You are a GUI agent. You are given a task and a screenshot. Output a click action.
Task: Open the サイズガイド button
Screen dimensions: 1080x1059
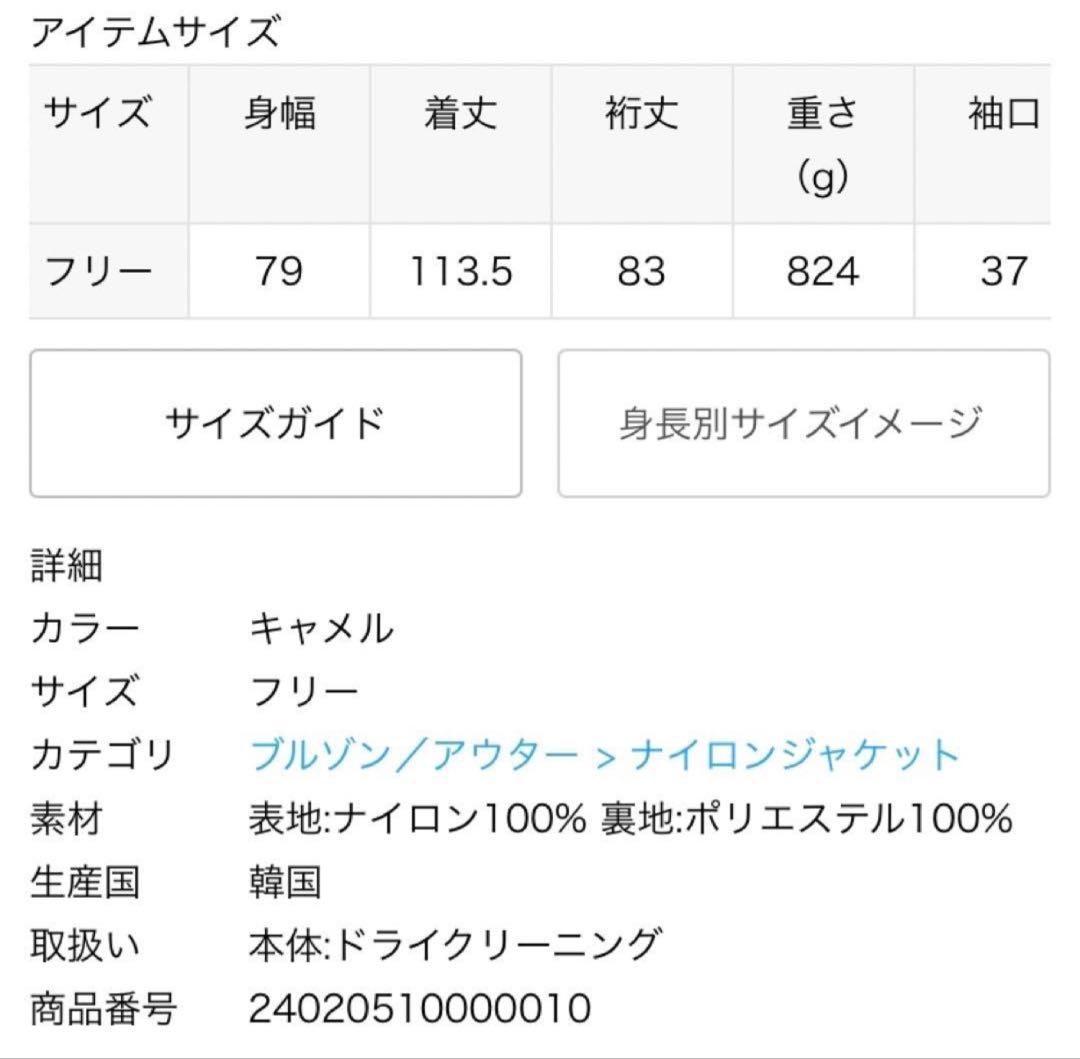[x=275, y=423]
